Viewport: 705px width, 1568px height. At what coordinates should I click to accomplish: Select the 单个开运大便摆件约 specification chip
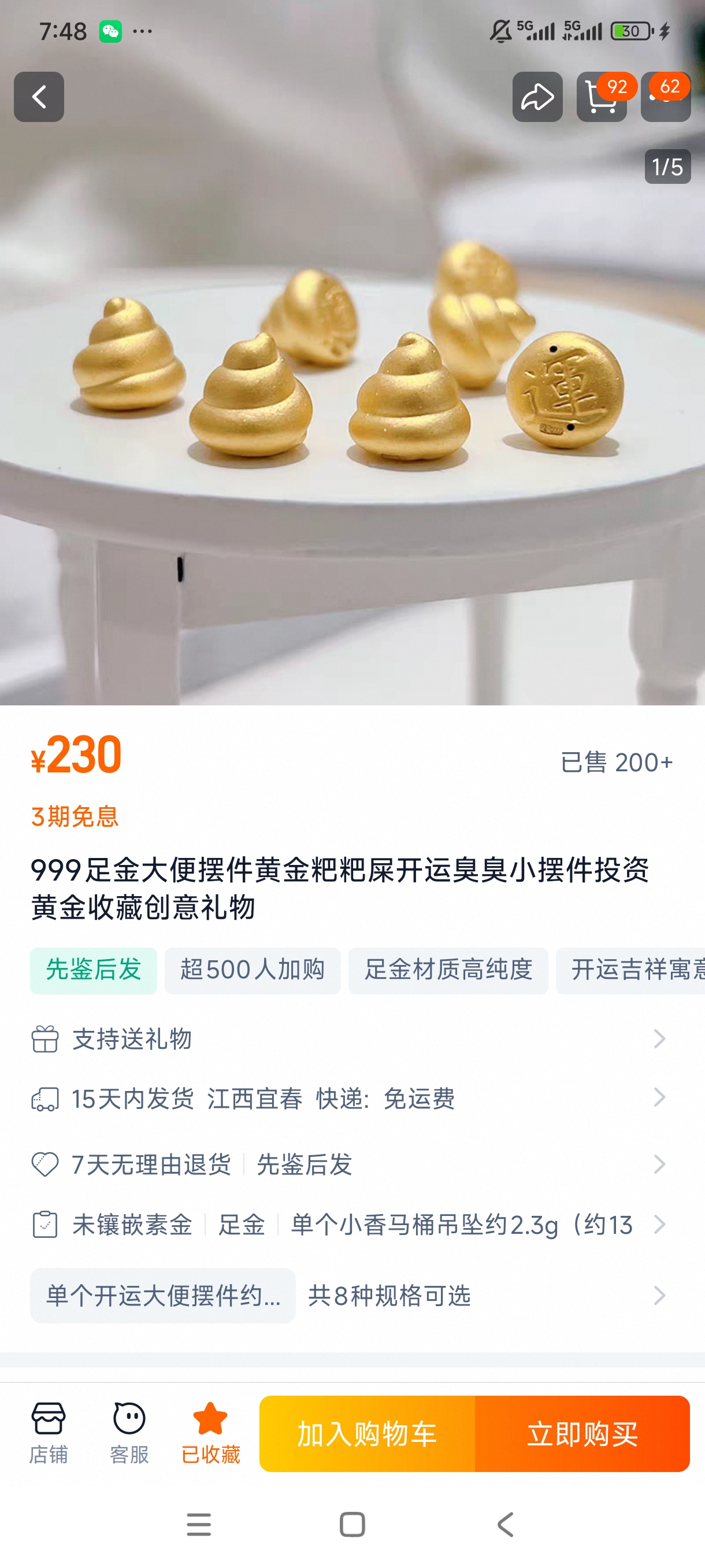pyautogui.click(x=162, y=1295)
